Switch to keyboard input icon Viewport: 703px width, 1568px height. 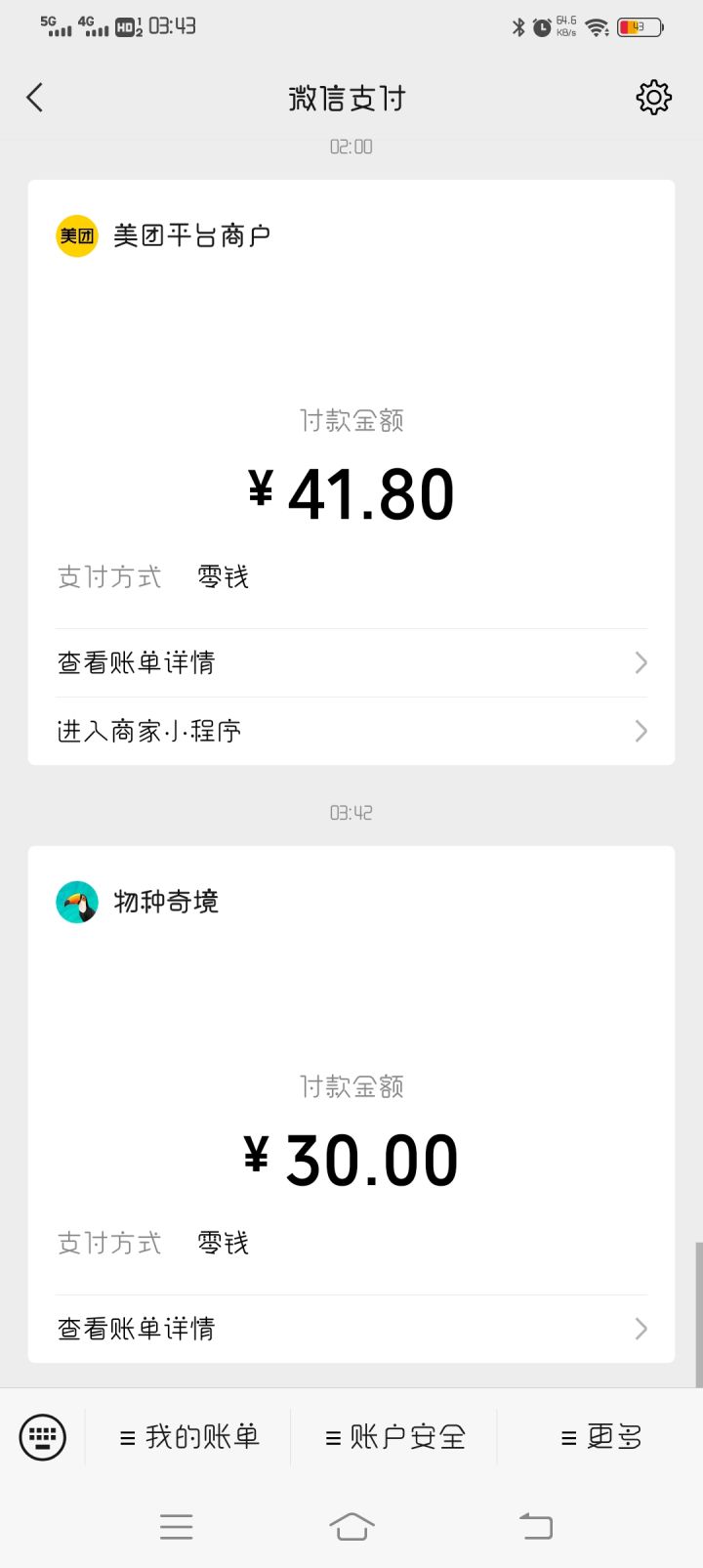[x=43, y=1437]
